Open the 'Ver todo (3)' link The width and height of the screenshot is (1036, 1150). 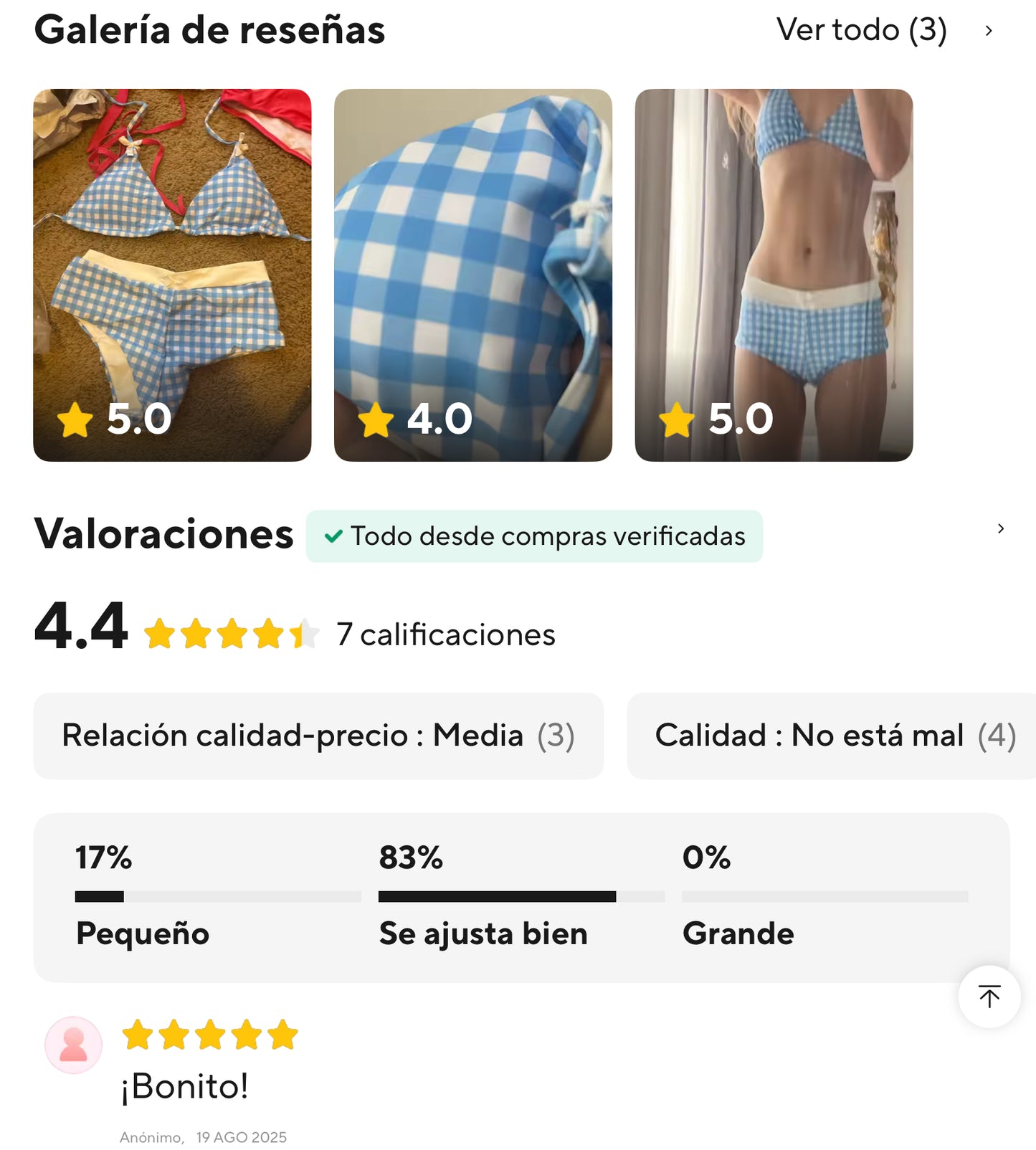pos(860,30)
